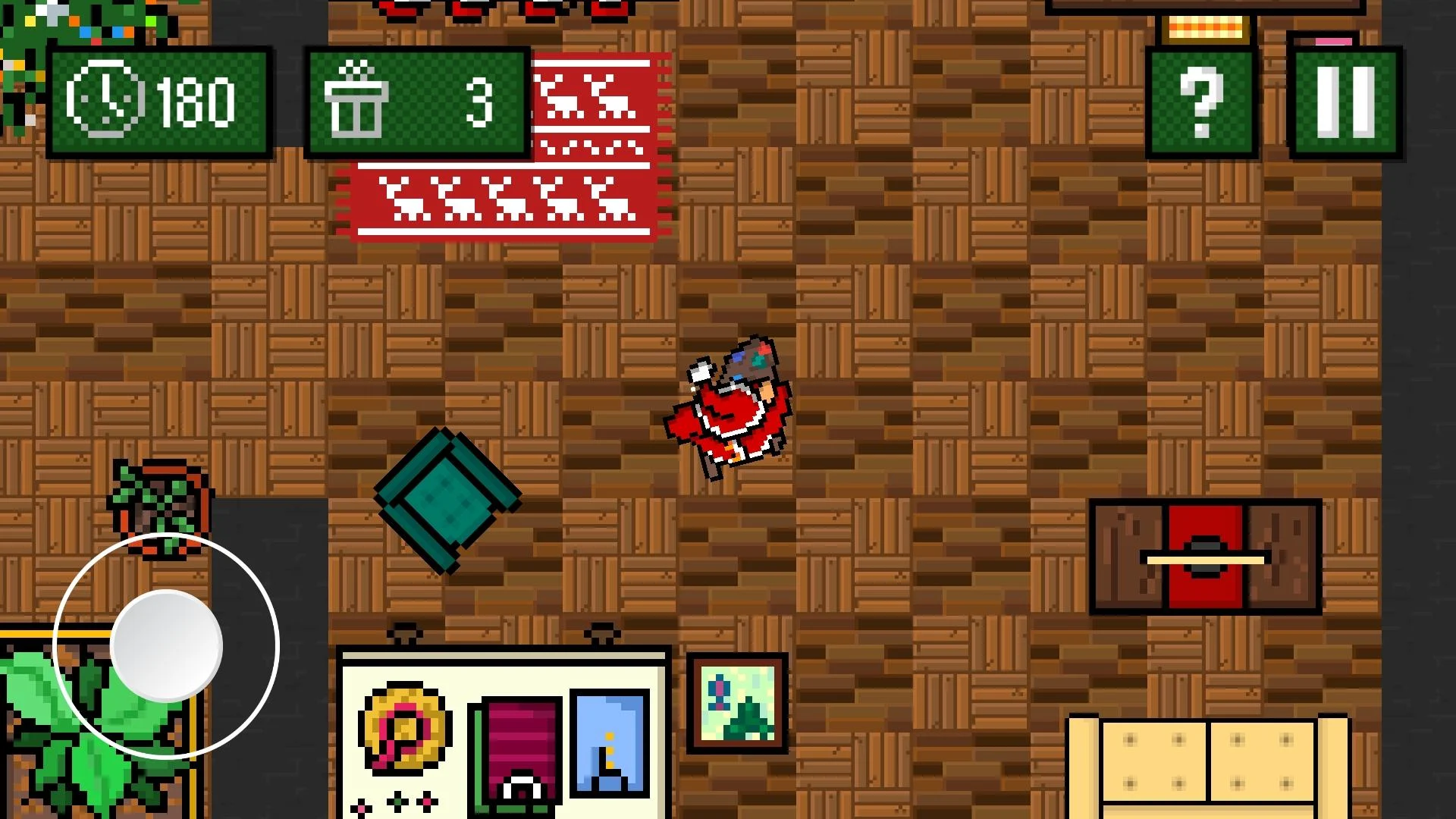Image resolution: width=1456 pixels, height=819 pixels.
Task: Open the help question mark button
Action: pyautogui.click(x=1201, y=102)
